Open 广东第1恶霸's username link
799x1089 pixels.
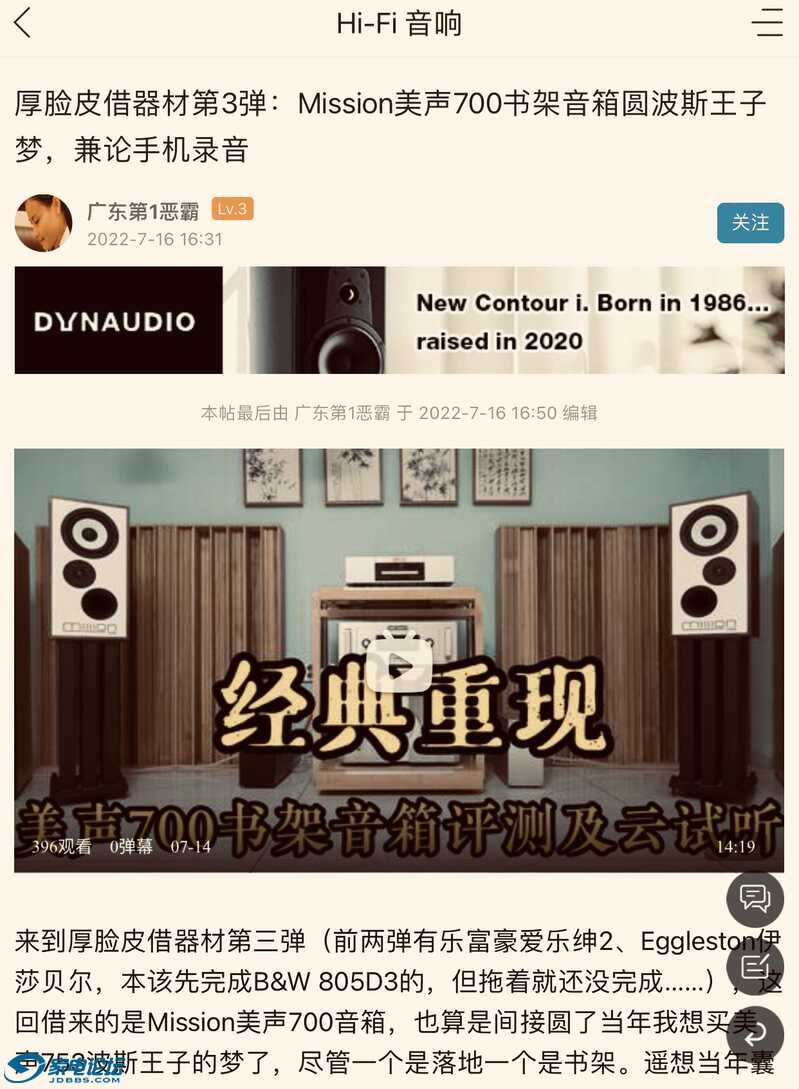[x=142, y=211]
